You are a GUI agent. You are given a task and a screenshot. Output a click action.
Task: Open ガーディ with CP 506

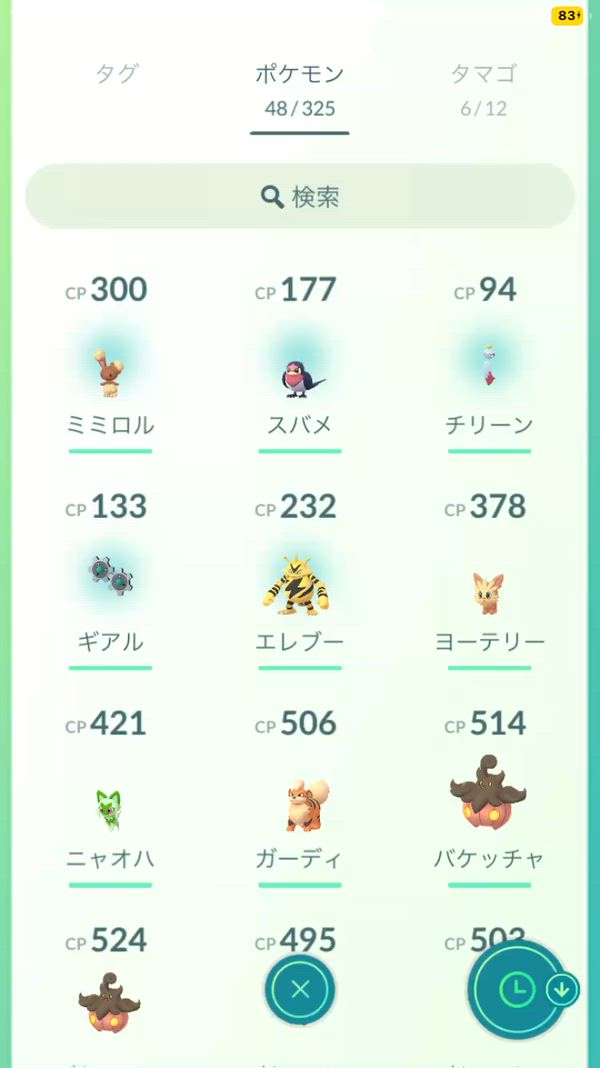(300, 807)
